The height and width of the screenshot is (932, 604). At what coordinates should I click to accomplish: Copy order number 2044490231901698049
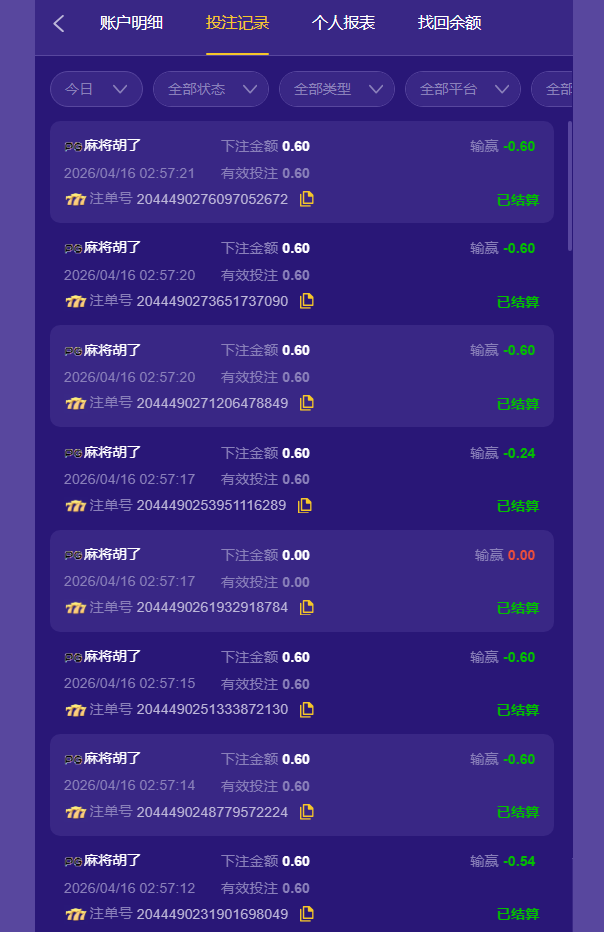pyautogui.click(x=307, y=913)
